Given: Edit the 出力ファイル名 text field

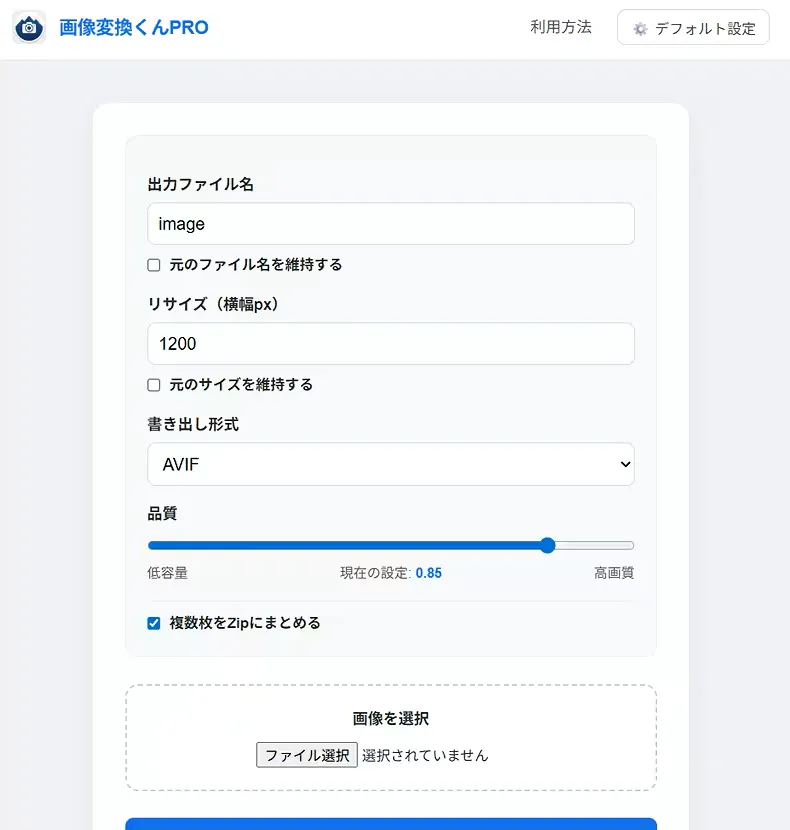Looking at the screenshot, I should click(390, 224).
